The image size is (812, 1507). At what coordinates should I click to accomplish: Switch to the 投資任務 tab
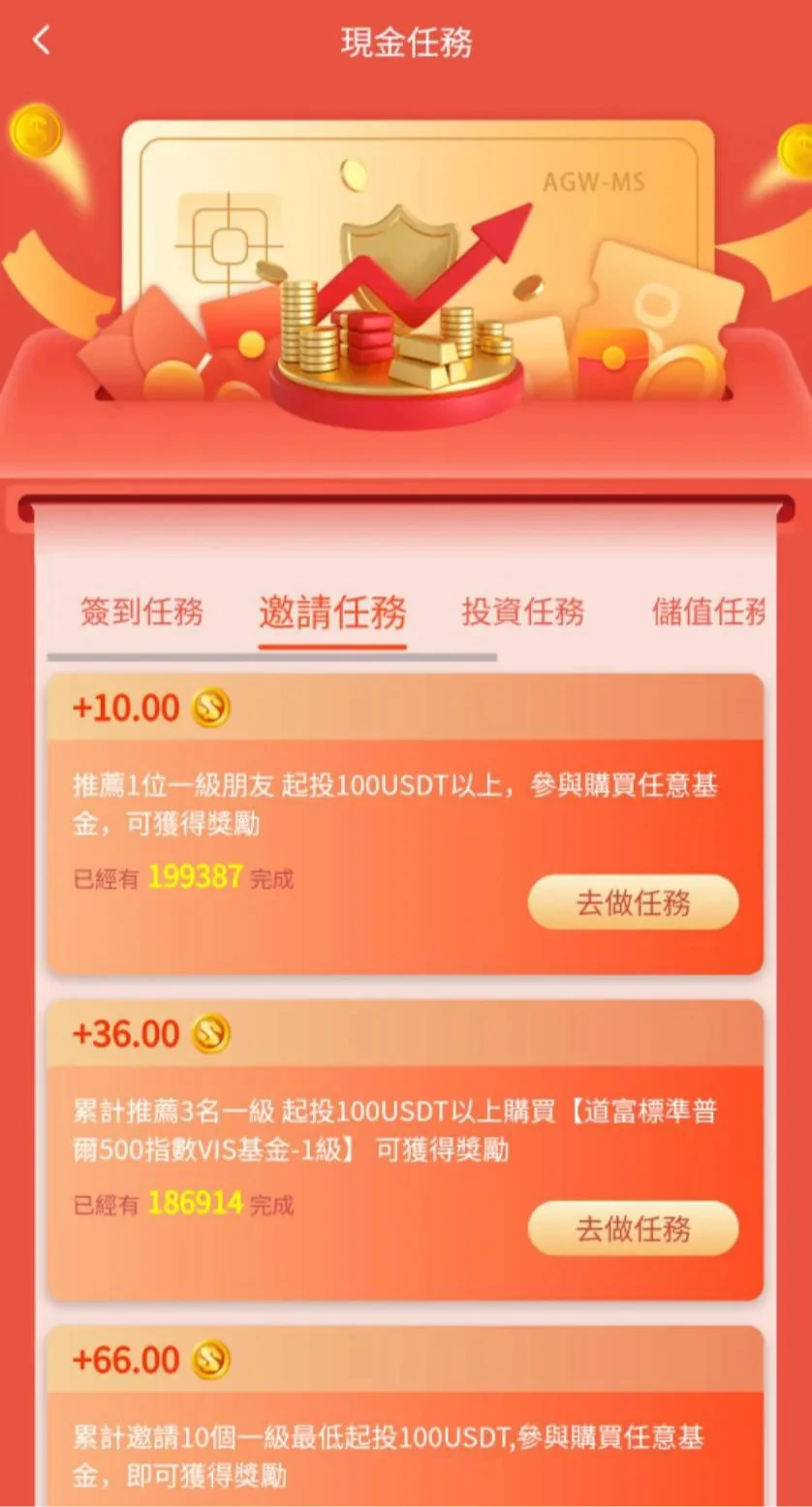click(x=523, y=612)
